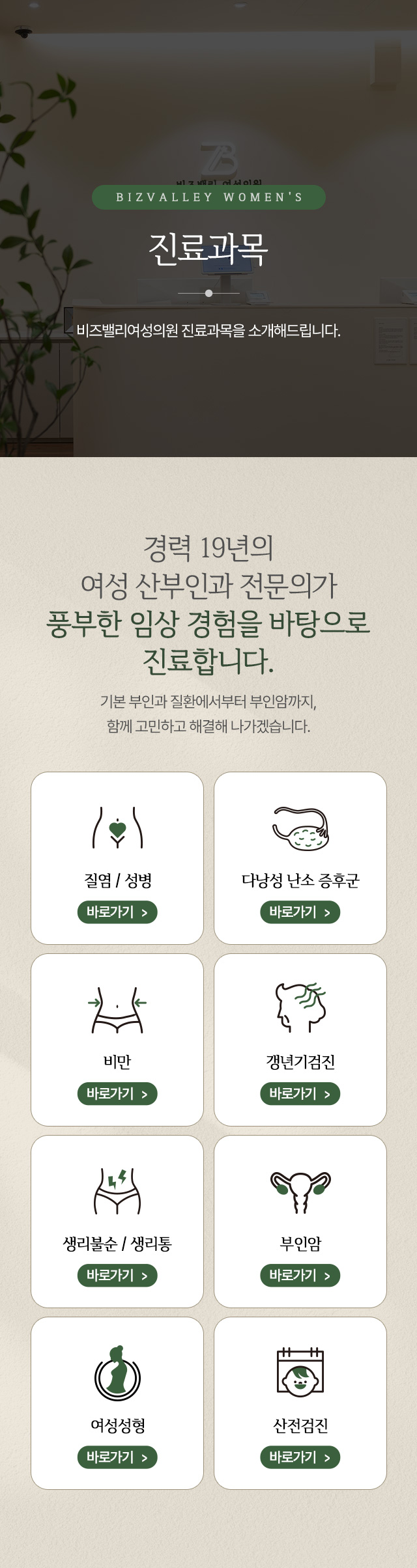The width and height of the screenshot is (417, 1568).
Task: Tap 바로가기 under 여성성형
Action: point(117,1457)
